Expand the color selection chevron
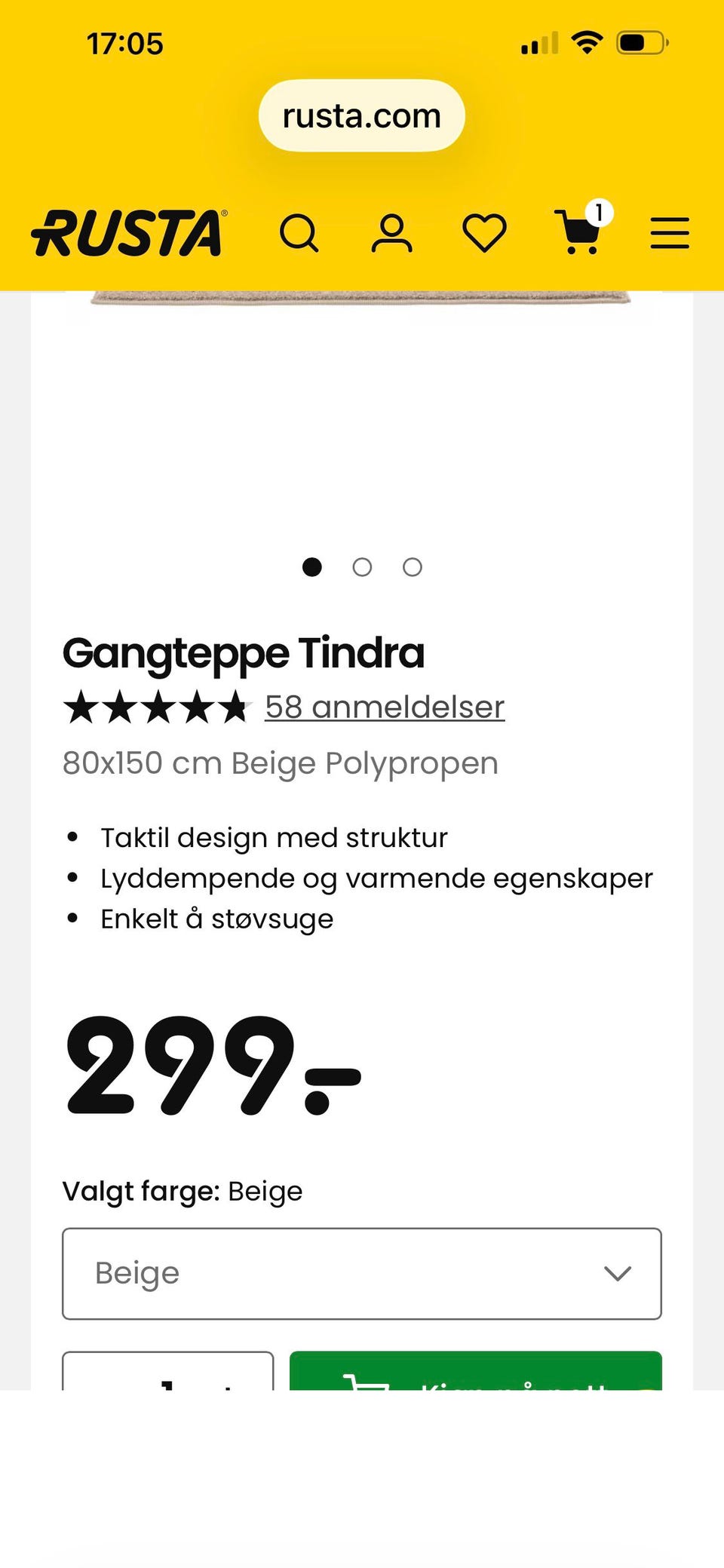Image resolution: width=724 pixels, height=1568 pixels. click(x=618, y=1273)
